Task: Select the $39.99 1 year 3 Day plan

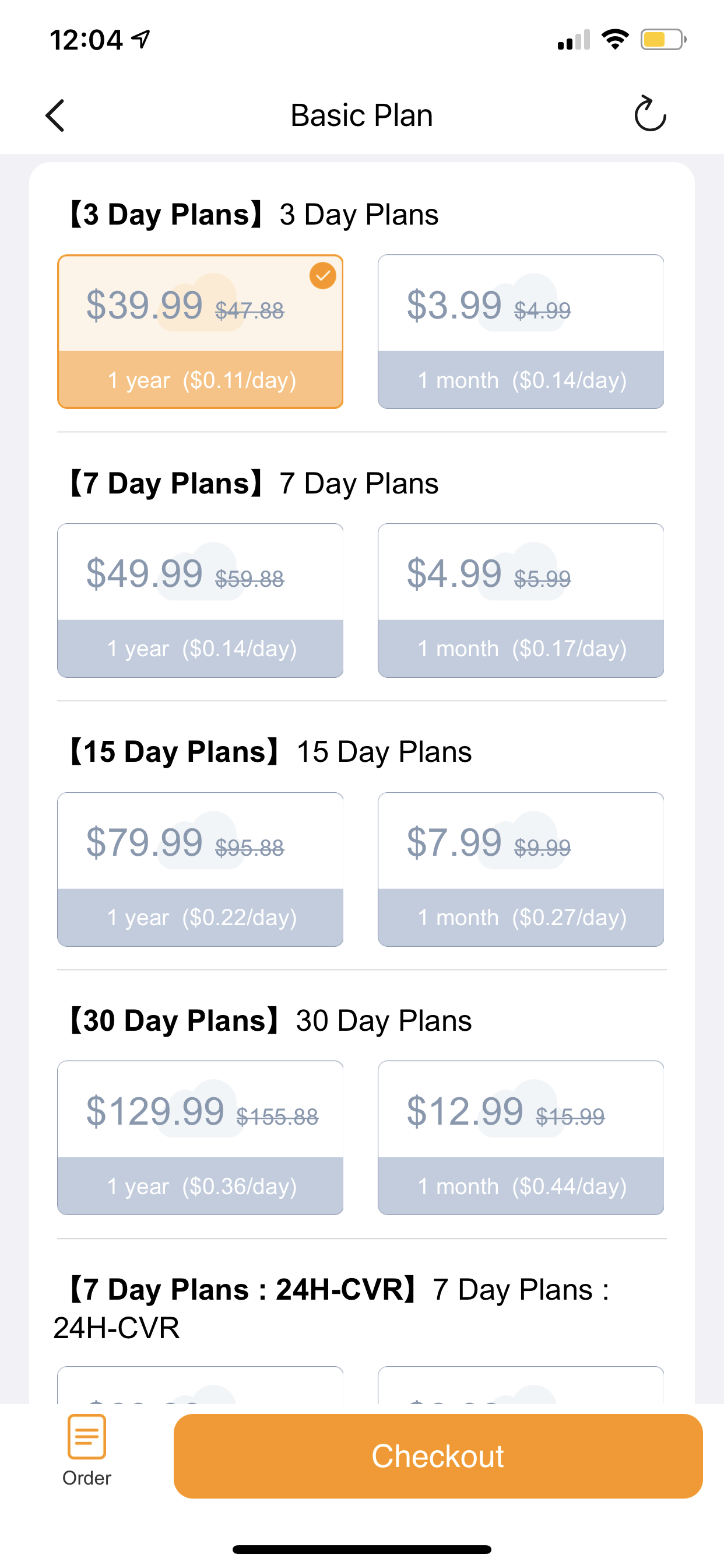Action: click(200, 332)
